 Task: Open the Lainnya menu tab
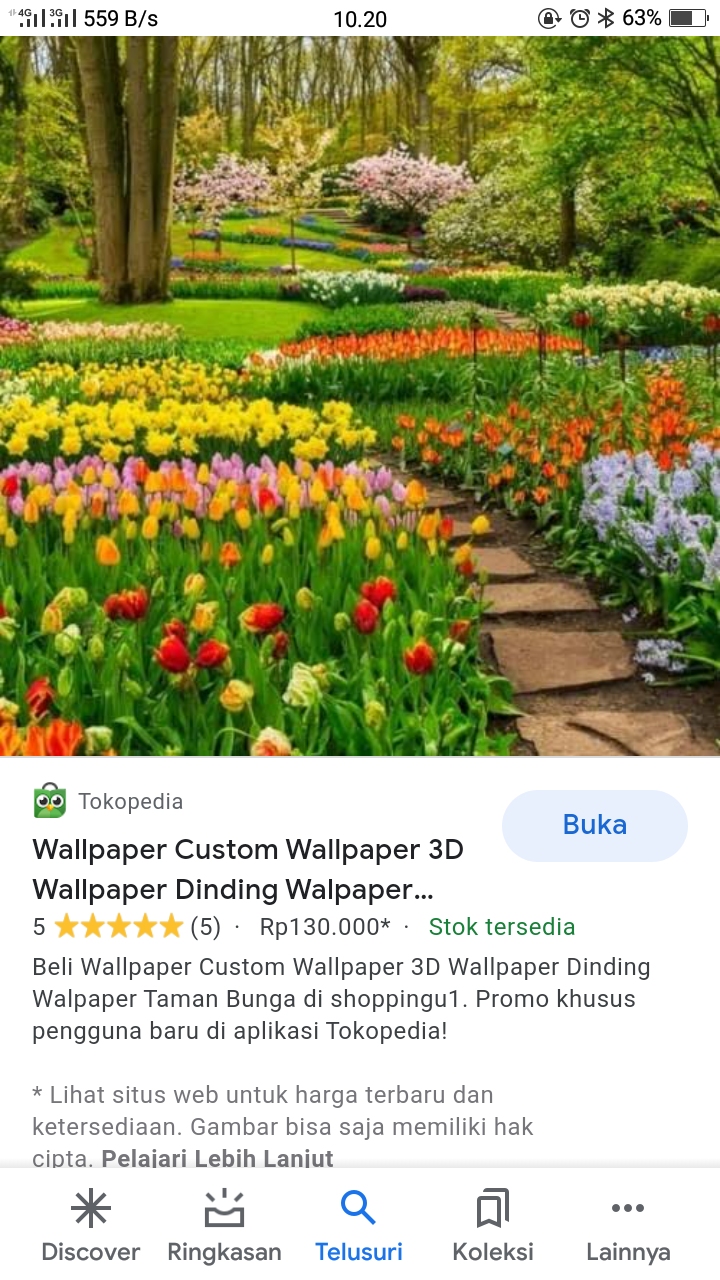pos(627,1226)
